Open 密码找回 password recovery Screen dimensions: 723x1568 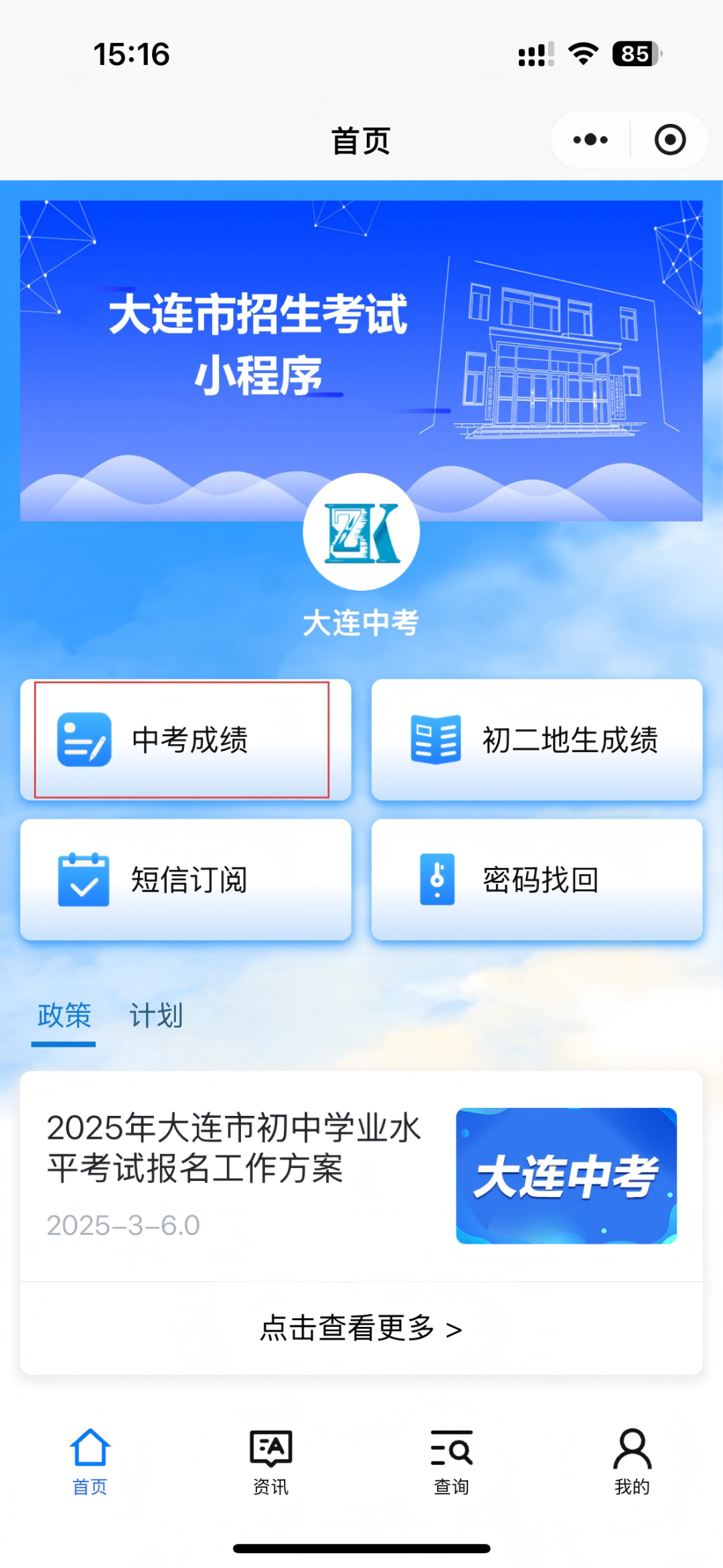[537, 879]
